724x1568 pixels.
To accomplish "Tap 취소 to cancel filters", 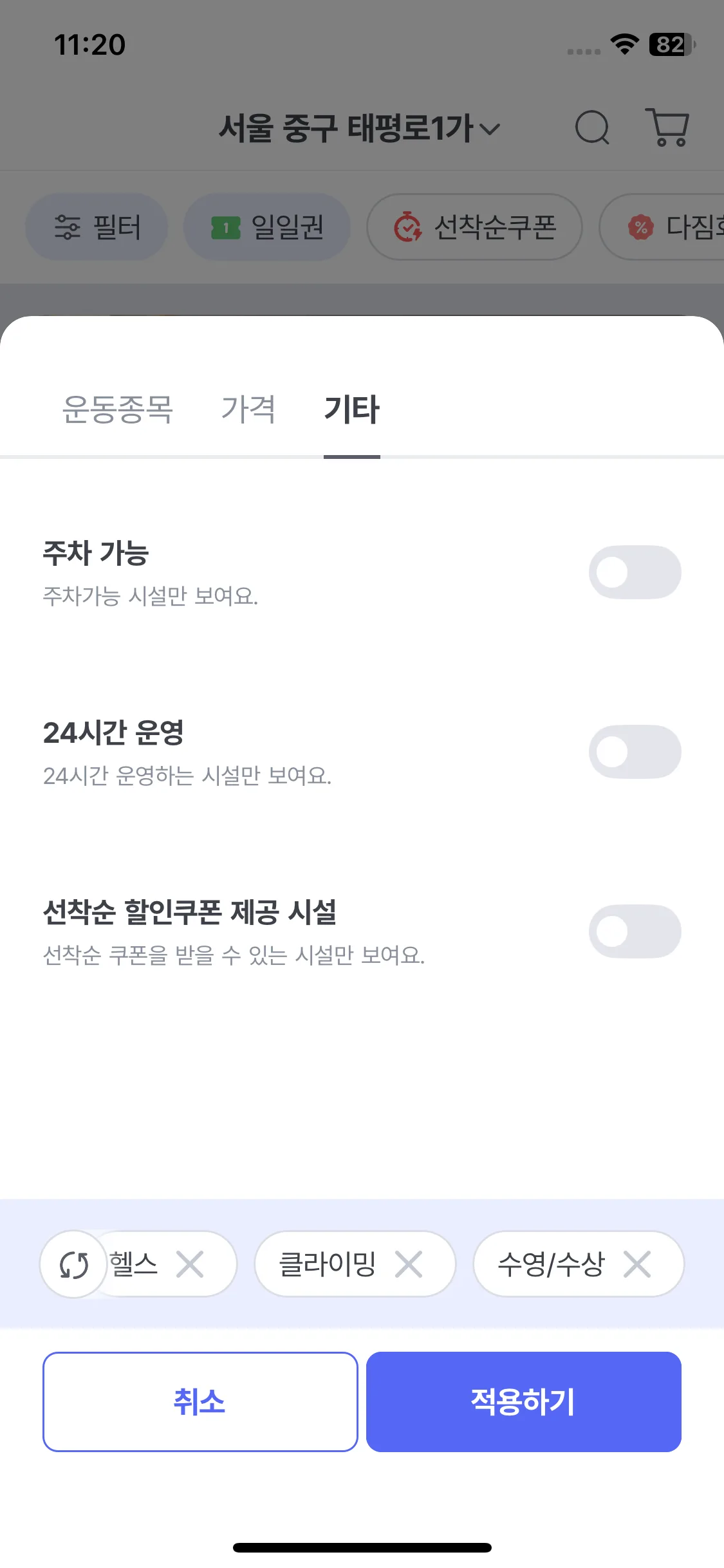I will pos(200,1402).
